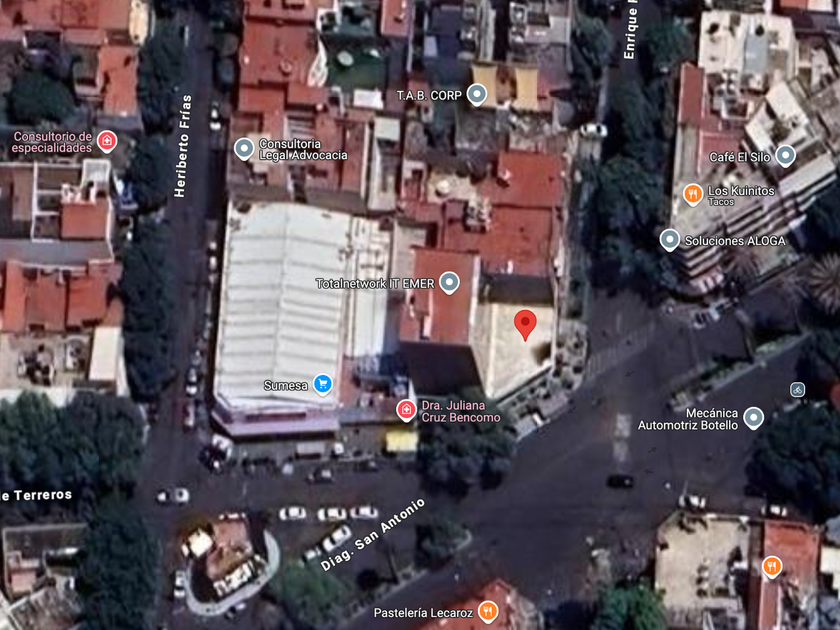Tap the bike-share station icon
Screen dimensions: 840x630
pyautogui.click(x=798, y=389)
